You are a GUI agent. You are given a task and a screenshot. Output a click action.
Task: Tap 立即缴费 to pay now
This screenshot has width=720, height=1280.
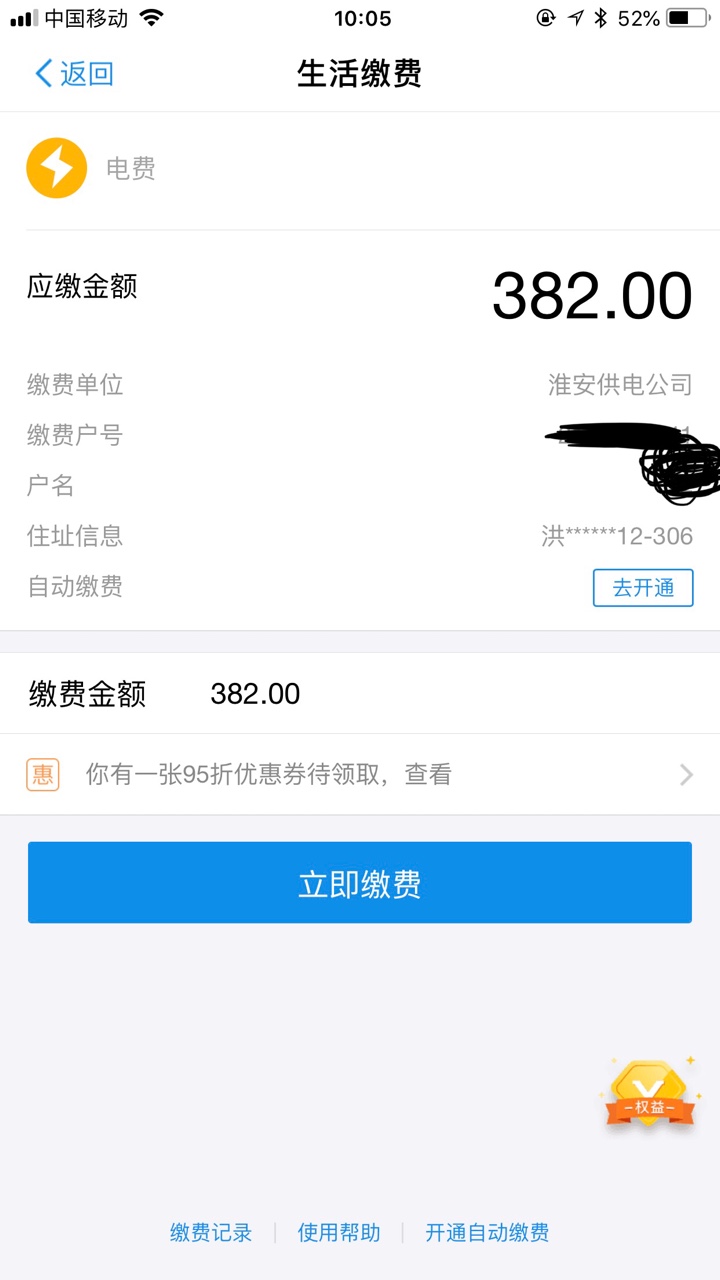[x=360, y=882]
